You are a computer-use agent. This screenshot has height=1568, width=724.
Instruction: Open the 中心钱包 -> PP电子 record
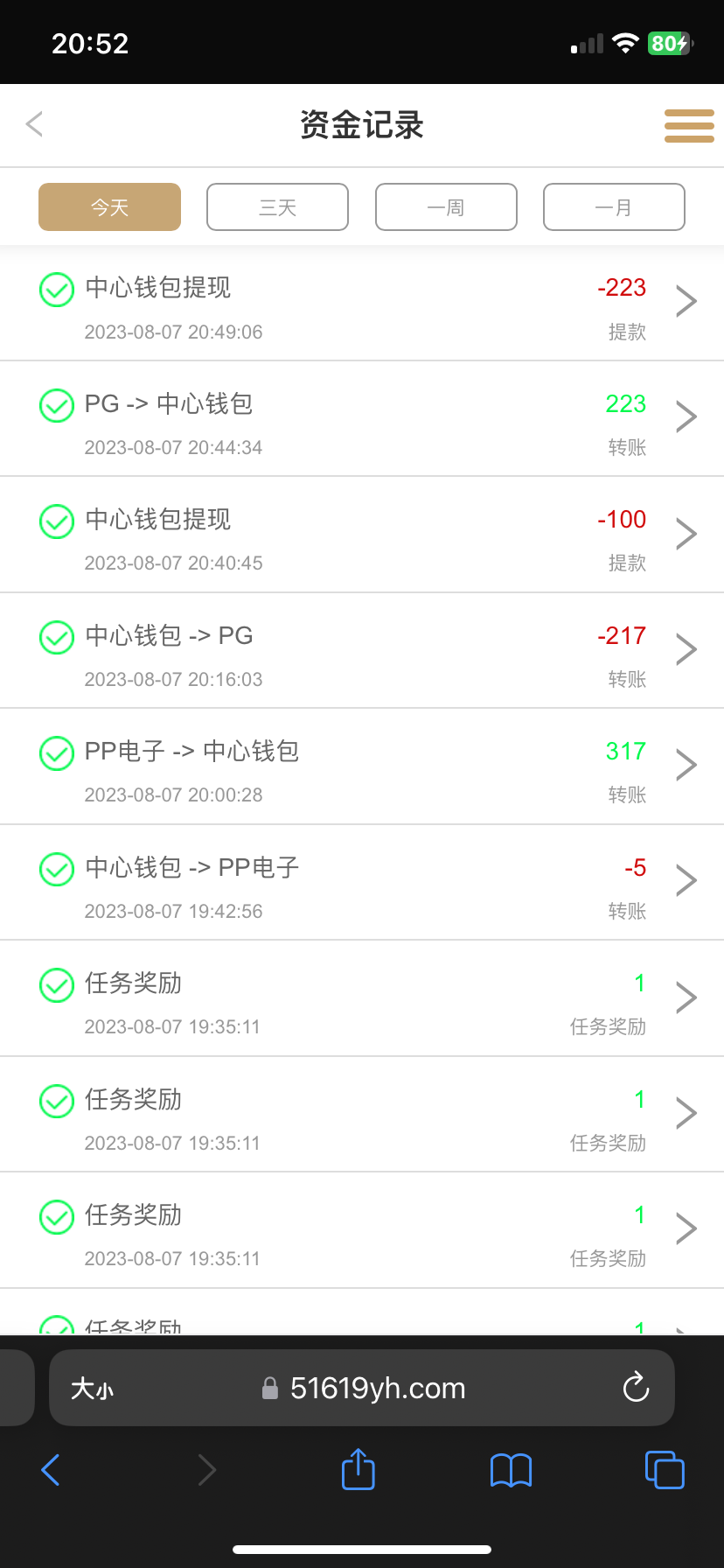coord(362,882)
